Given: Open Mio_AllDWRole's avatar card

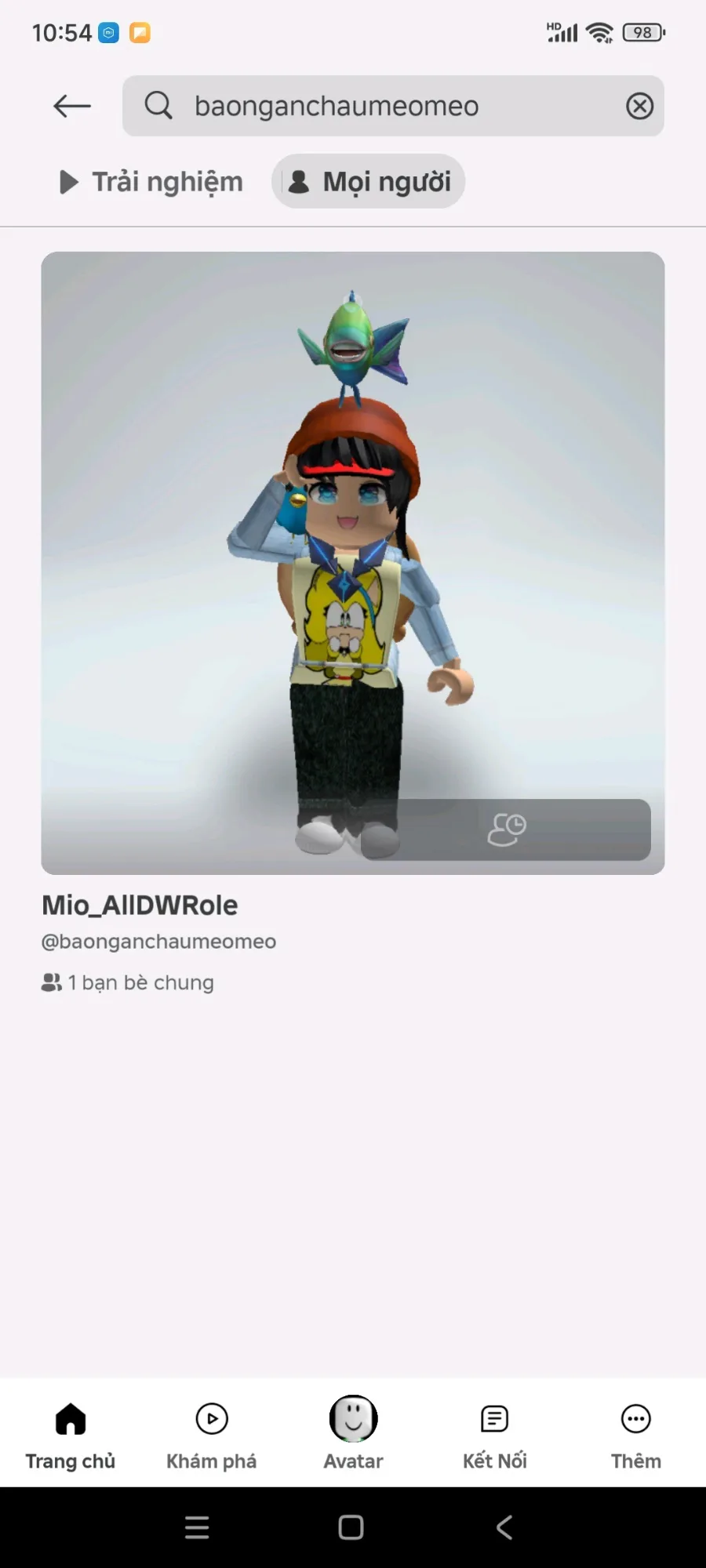Looking at the screenshot, I should pos(353,562).
